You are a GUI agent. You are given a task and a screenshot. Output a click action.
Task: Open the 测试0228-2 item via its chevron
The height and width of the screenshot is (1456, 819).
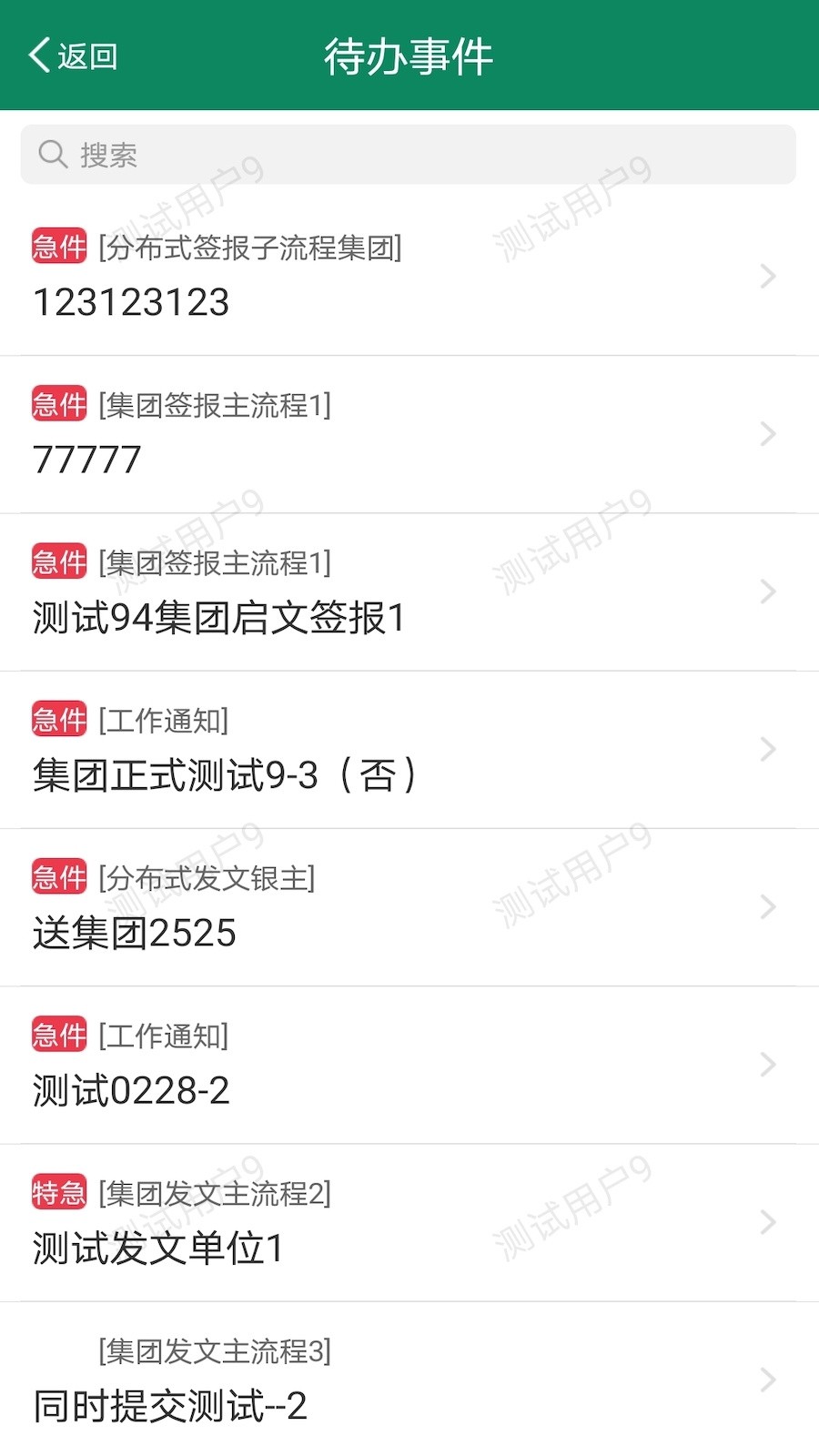769,1066
